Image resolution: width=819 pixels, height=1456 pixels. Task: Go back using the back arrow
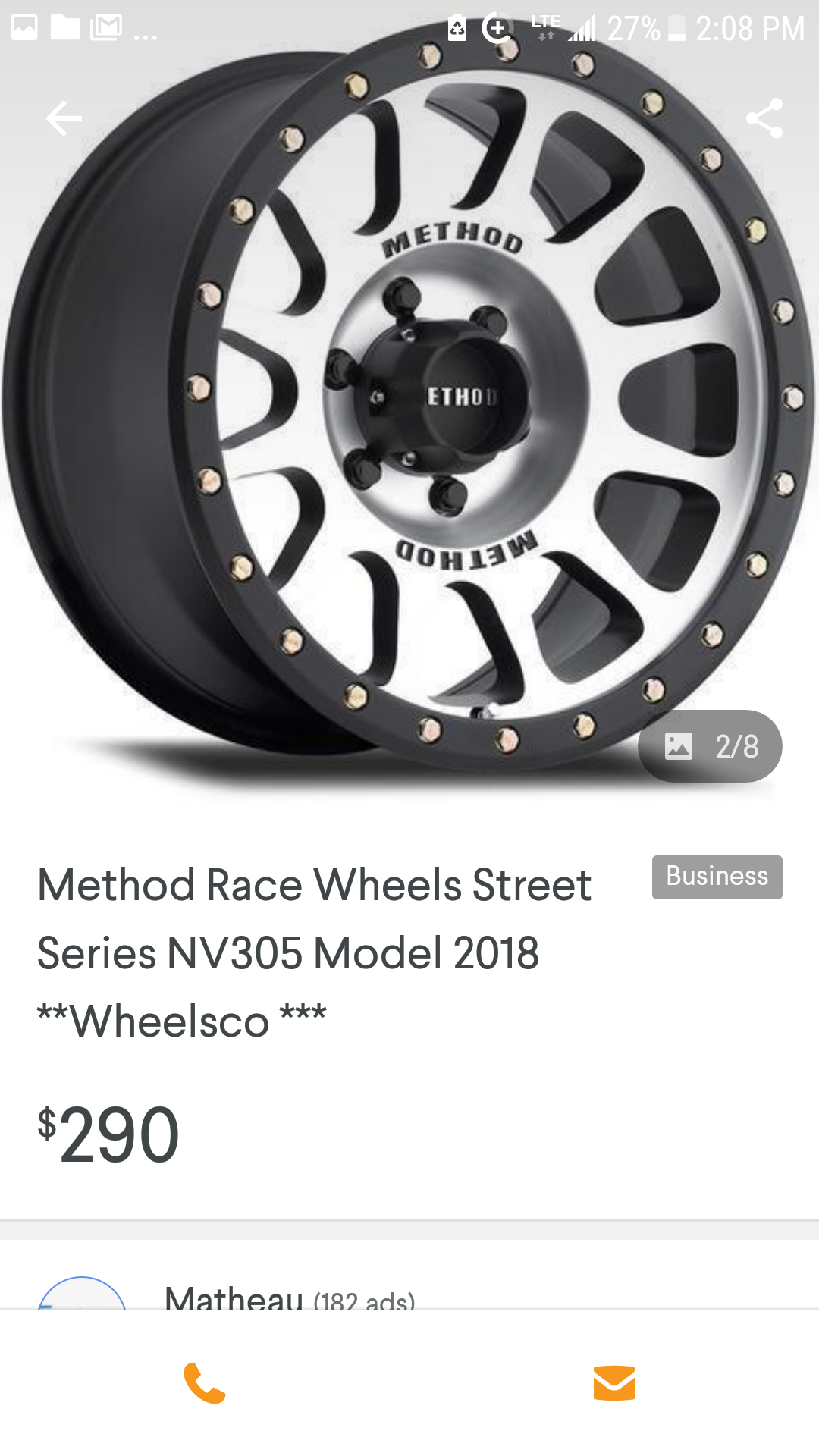64,118
